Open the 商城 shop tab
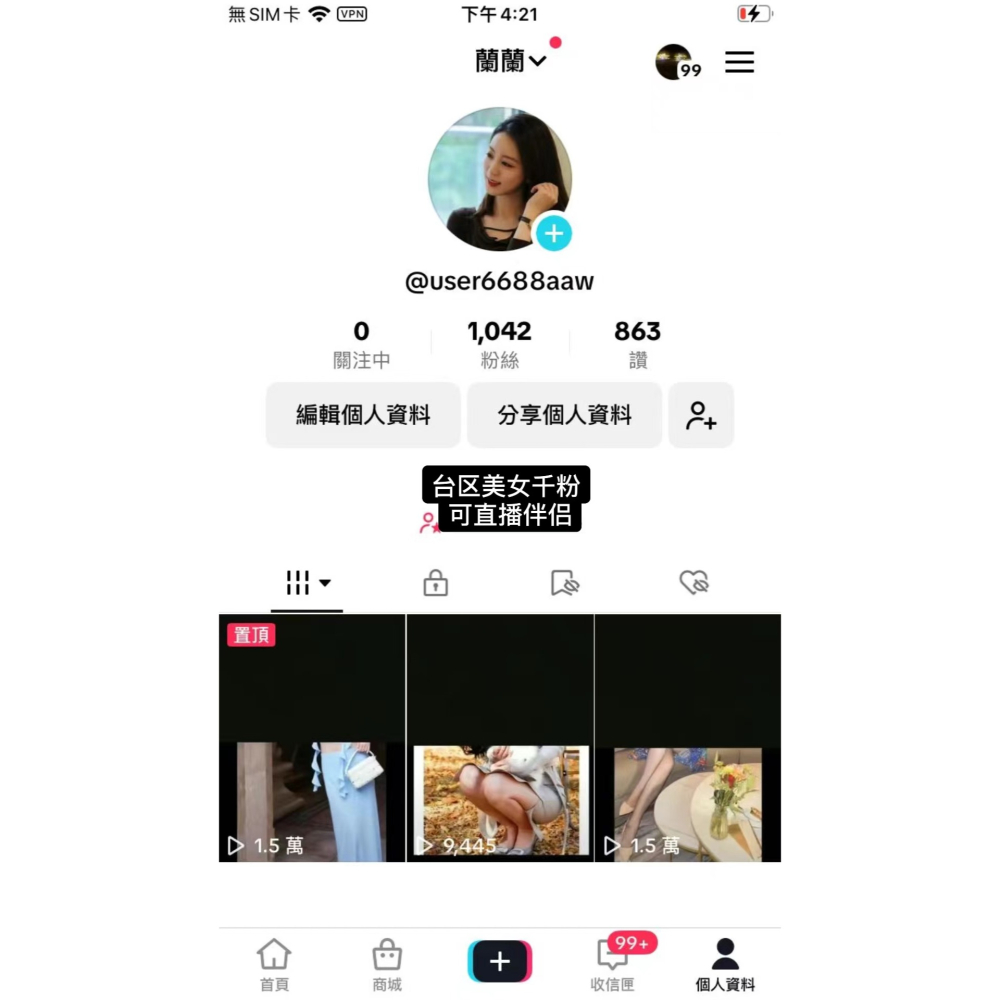Image resolution: width=1000 pixels, height=1000 pixels. [387, 965]
